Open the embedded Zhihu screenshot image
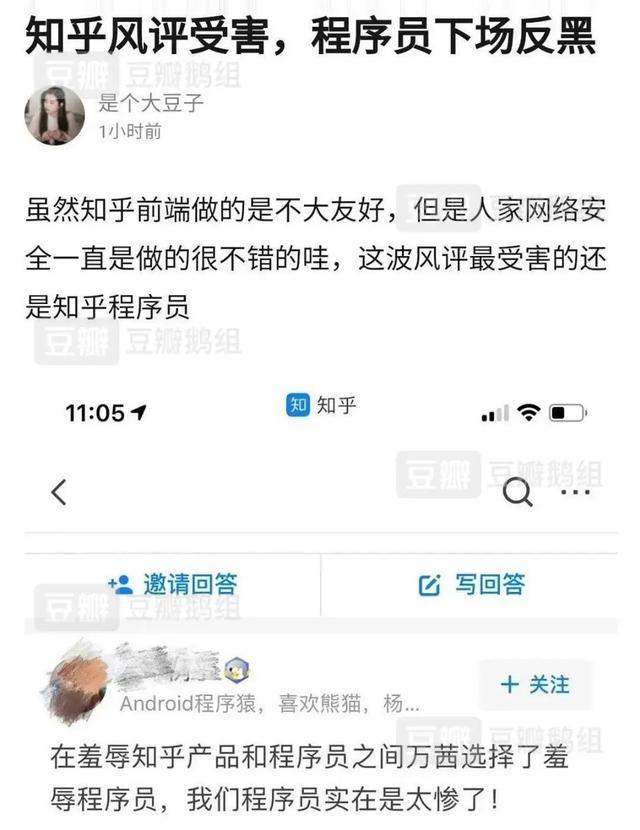This screenshot has width=640, height=830. pyautogui.click(x=320, y=600)
